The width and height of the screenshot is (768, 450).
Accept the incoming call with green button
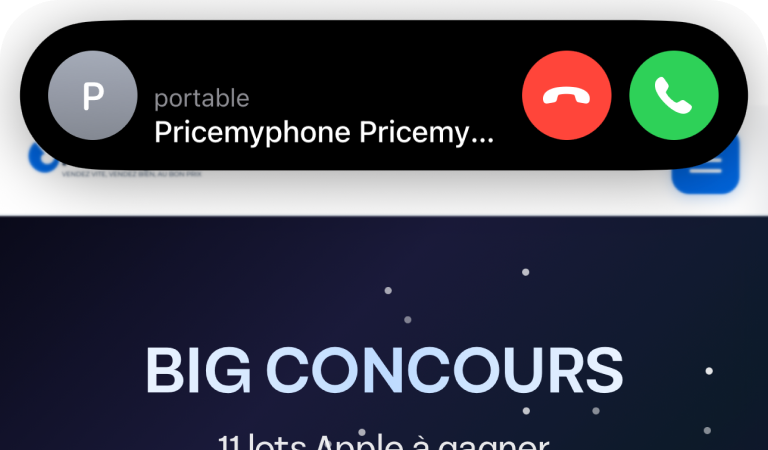click(x=673, y=95)
